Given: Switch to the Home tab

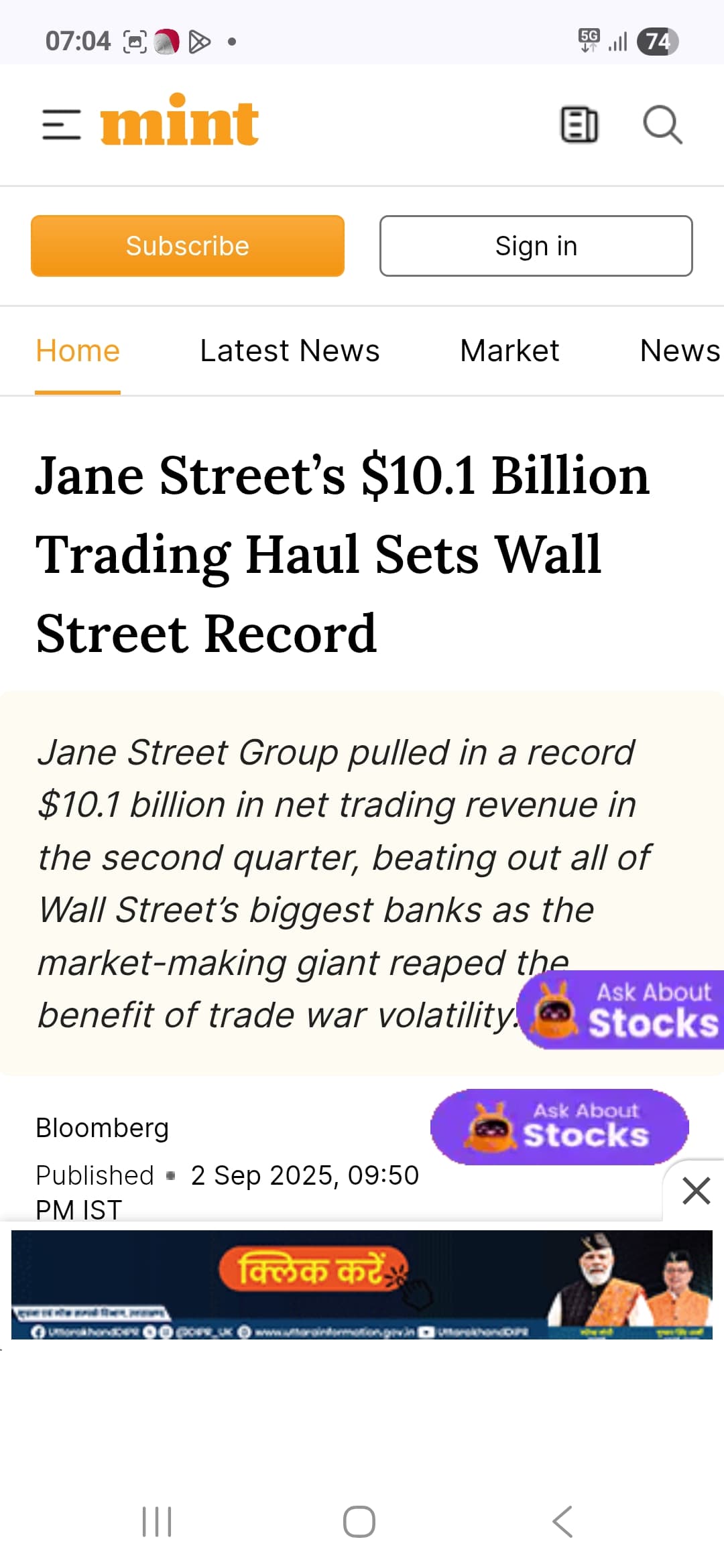Looking at the screenshot, I should (78, 351).
